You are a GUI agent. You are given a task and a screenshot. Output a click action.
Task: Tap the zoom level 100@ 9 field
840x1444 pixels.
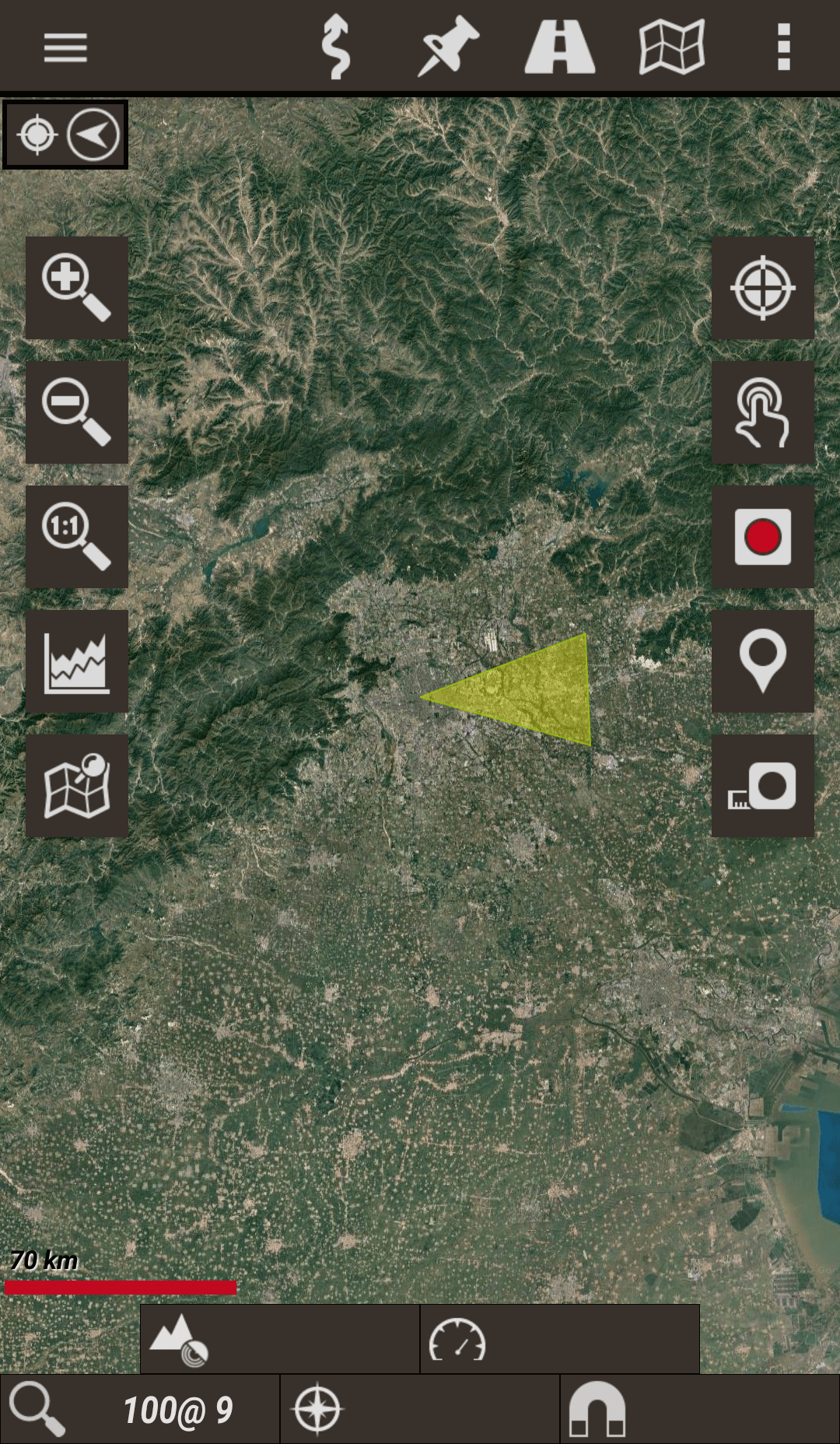[177, 1410]
